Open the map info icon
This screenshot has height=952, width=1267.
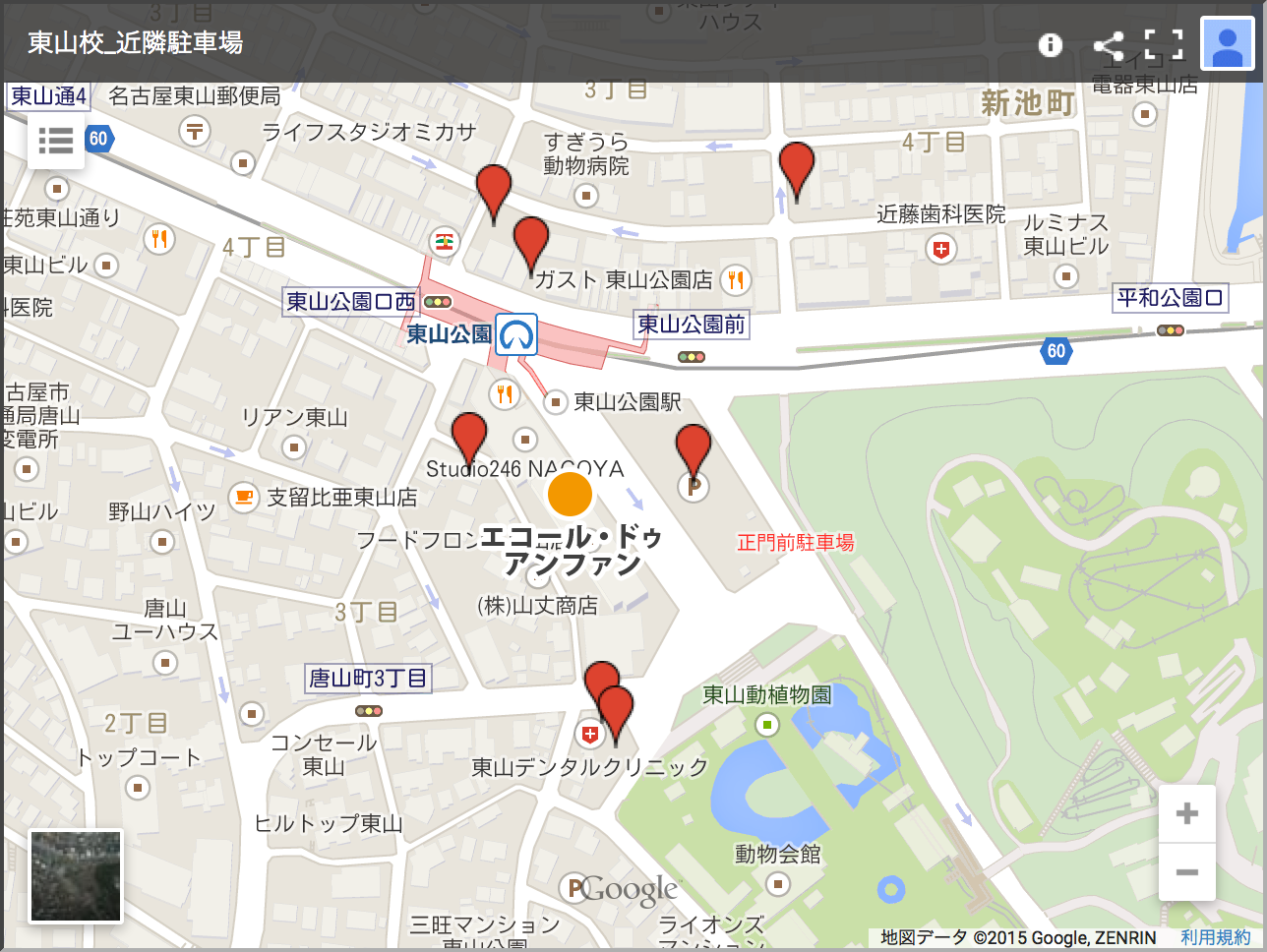tap(1051, 44)
